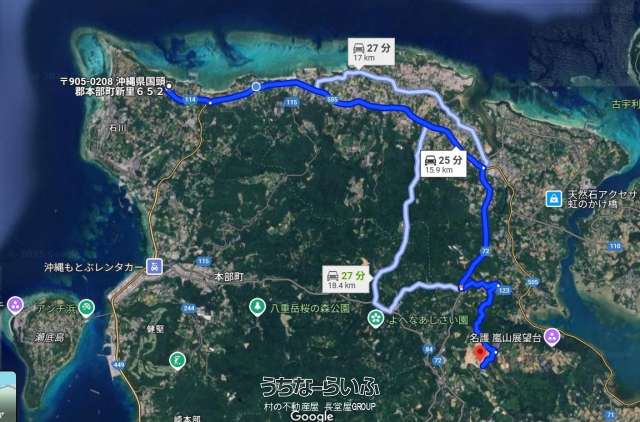Screen dimensions: 640x422
Task: Select the 27 min 18.4 km alternate route
Action: [x=345, y=279]
